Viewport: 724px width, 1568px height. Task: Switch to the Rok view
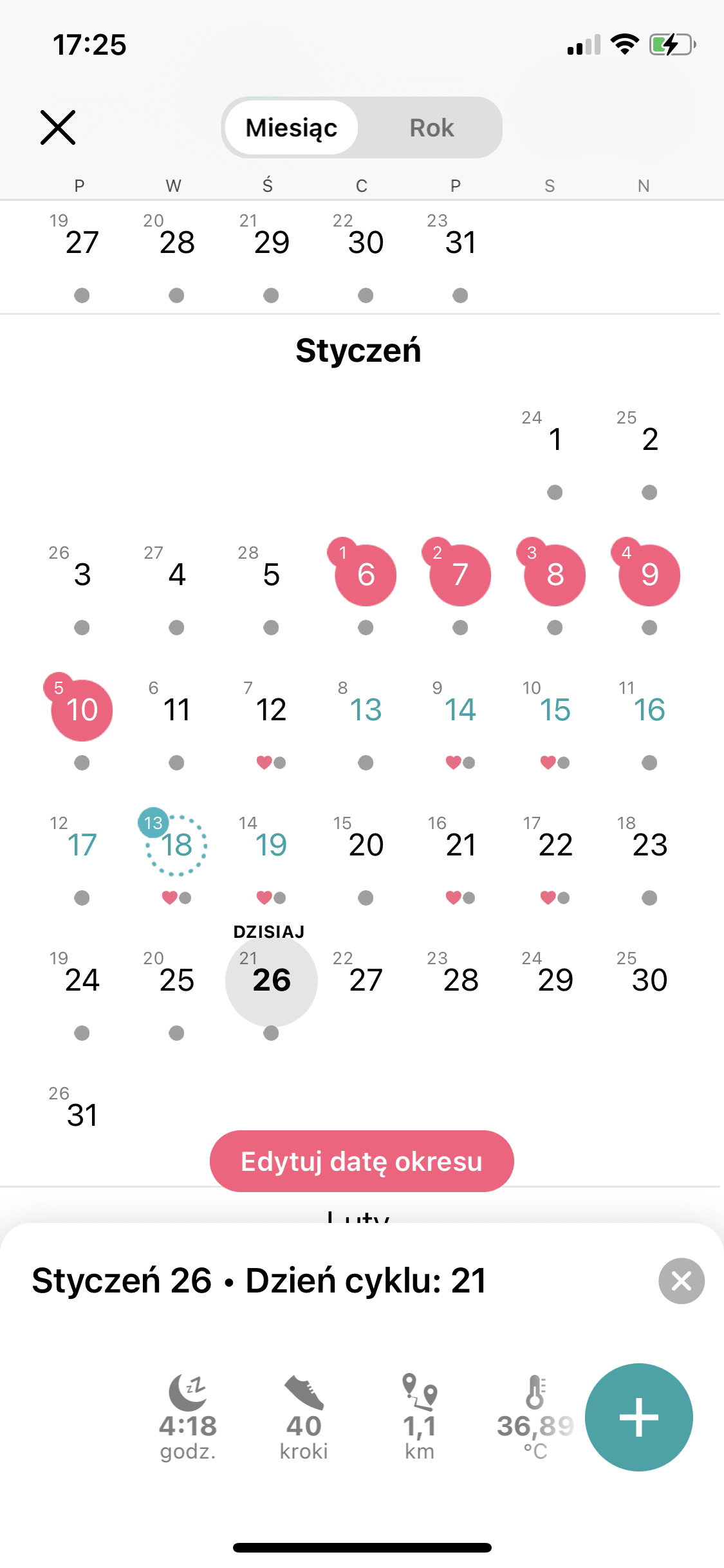point(431,127)
